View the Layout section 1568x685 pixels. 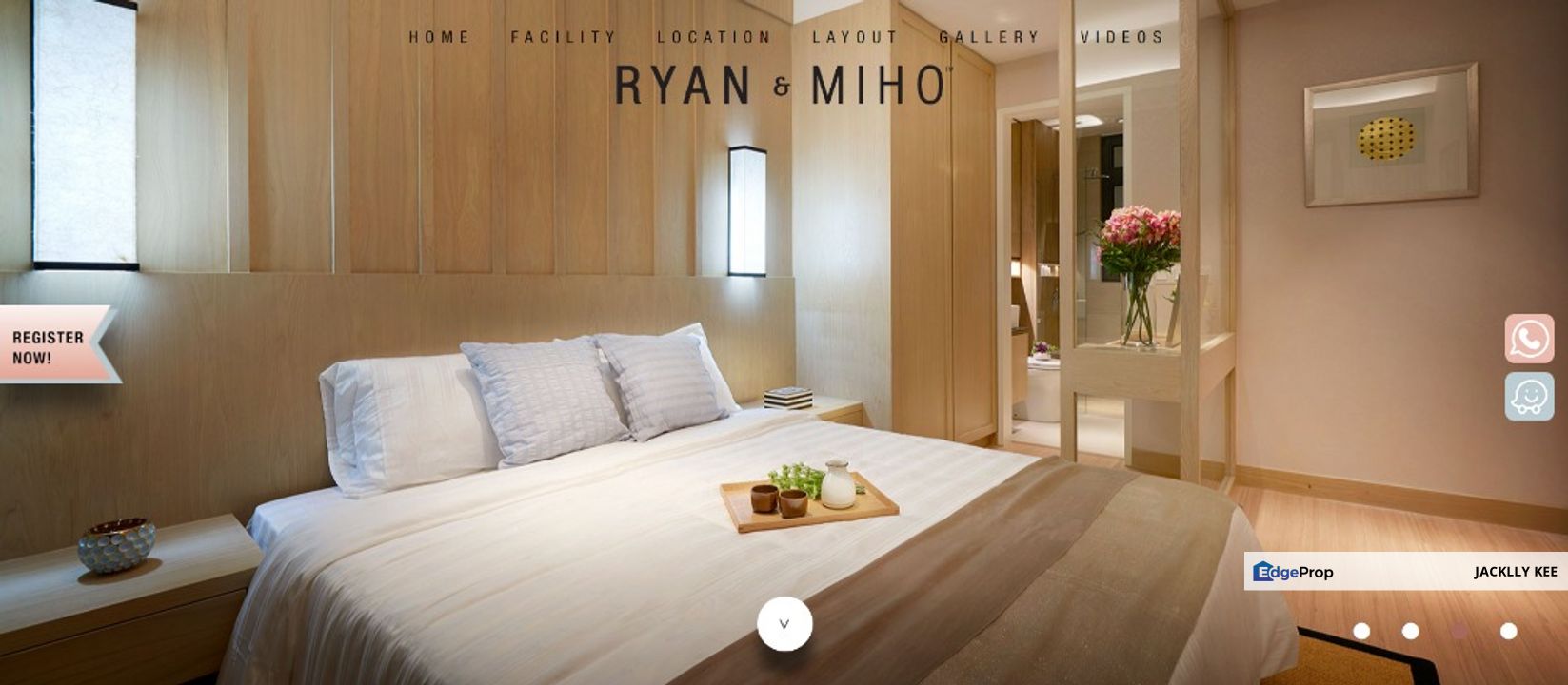[x=855, y=37]
